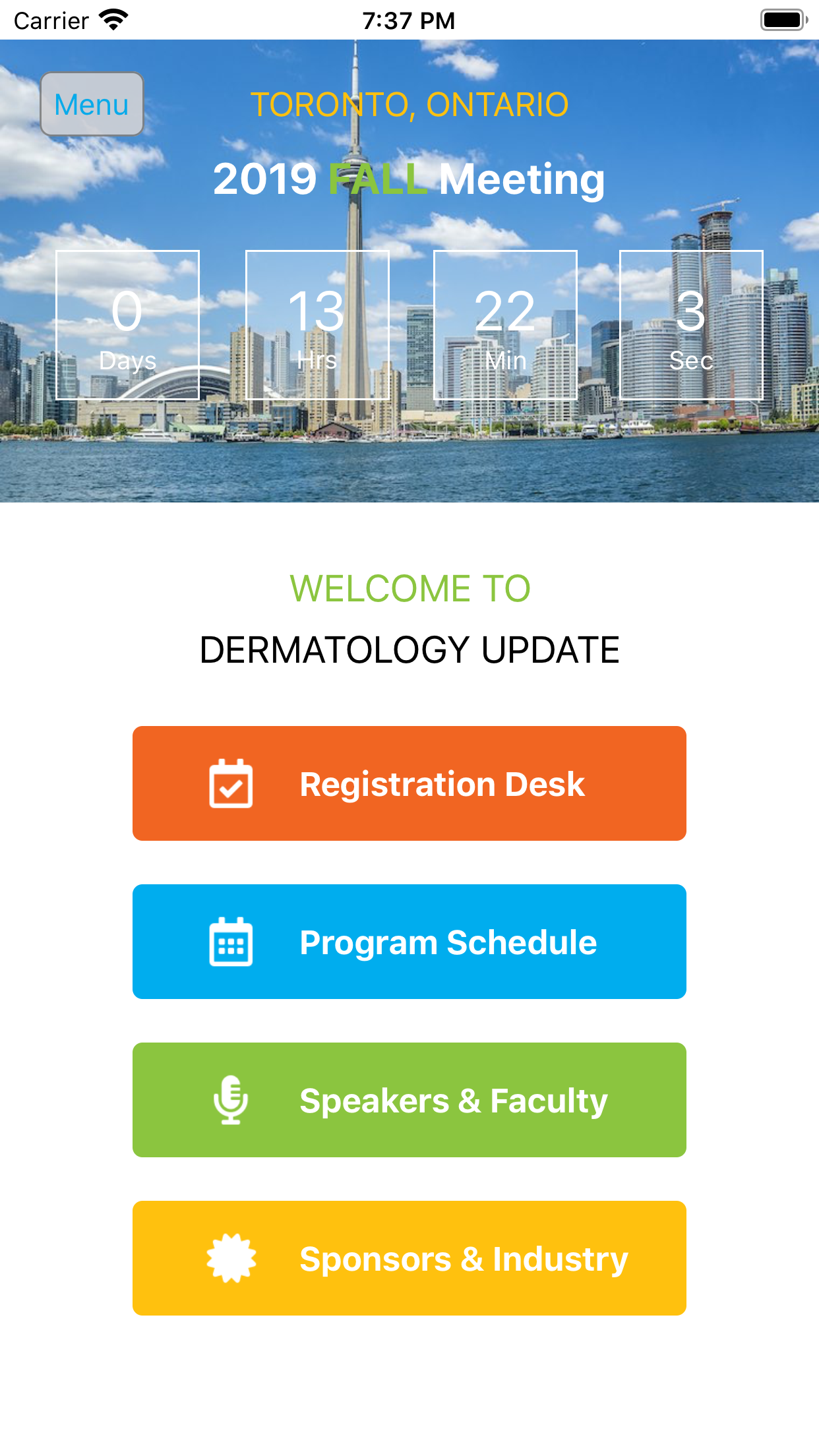Open the Menu button
The width and height of the screenshot is (819, 1456).
click(x=92, y=104)
